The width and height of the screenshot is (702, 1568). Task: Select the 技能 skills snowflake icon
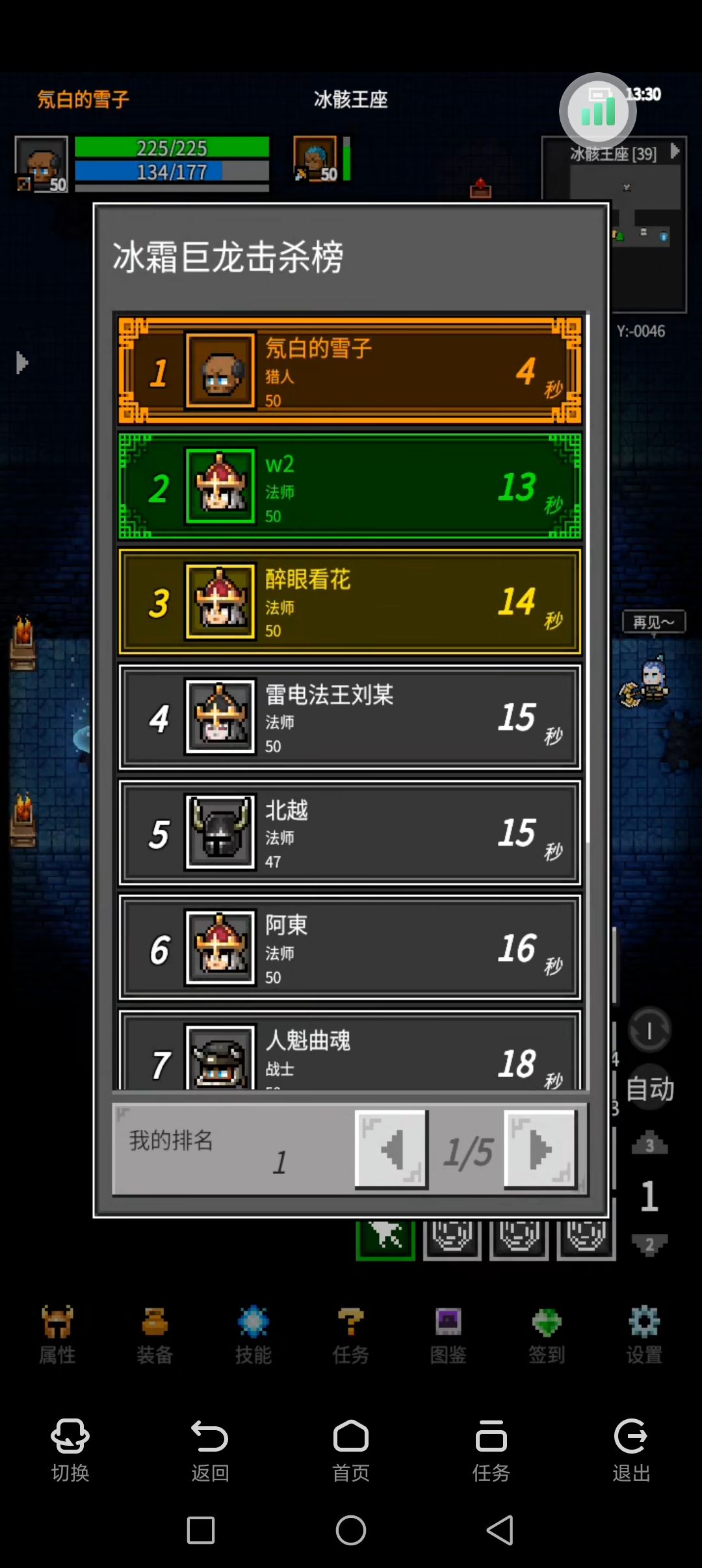pos(253,1326)
